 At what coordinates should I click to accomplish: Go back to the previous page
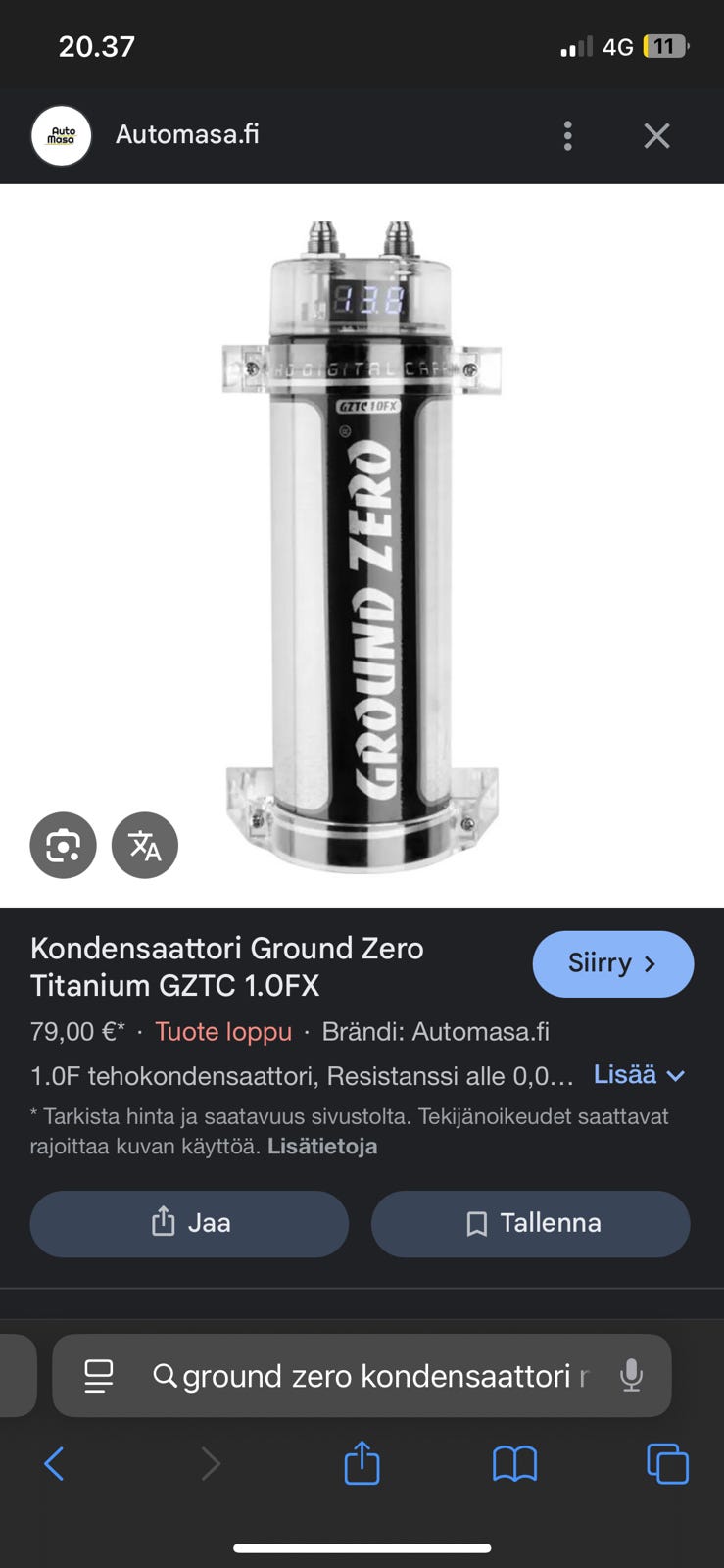(55, 1464)
